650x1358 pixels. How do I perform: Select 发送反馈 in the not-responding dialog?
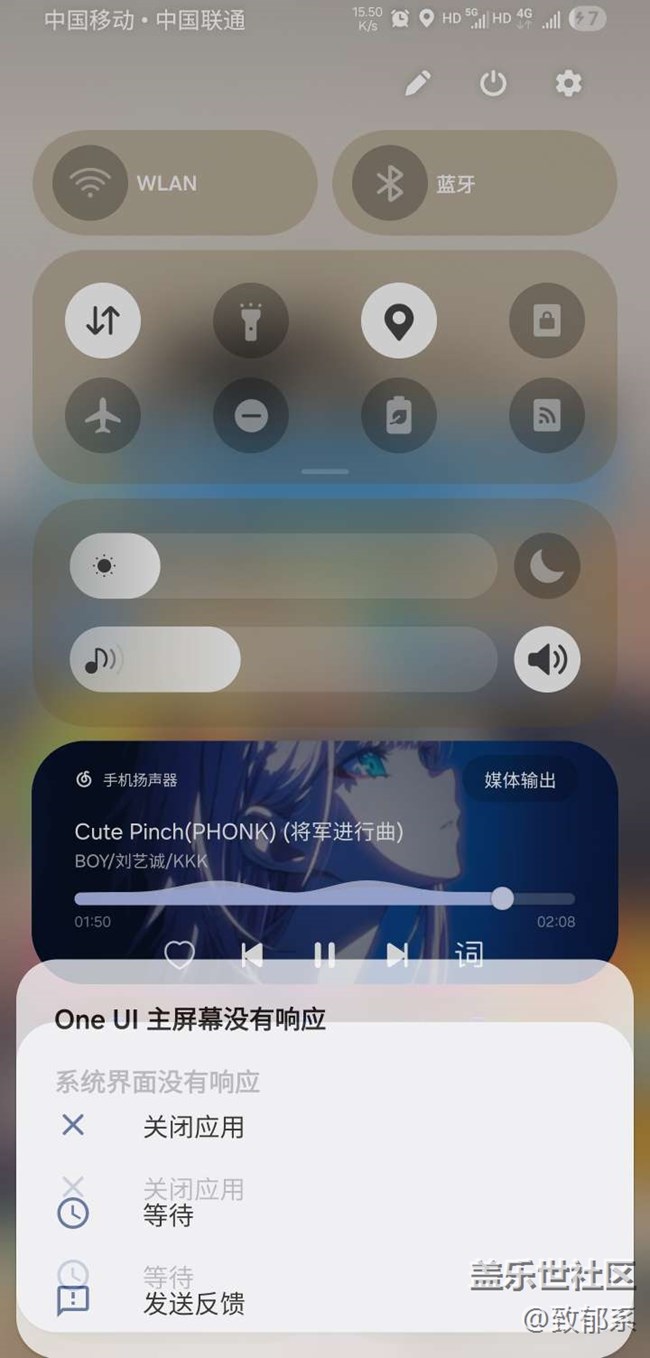pos(194,1303)
